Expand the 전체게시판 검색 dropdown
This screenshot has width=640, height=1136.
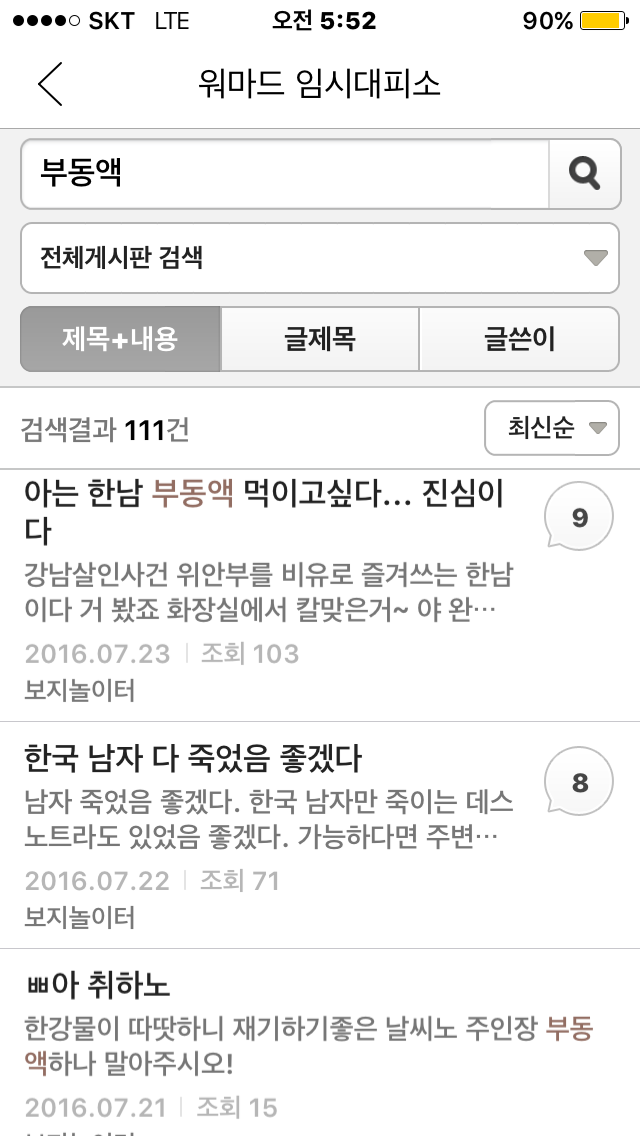320,258
